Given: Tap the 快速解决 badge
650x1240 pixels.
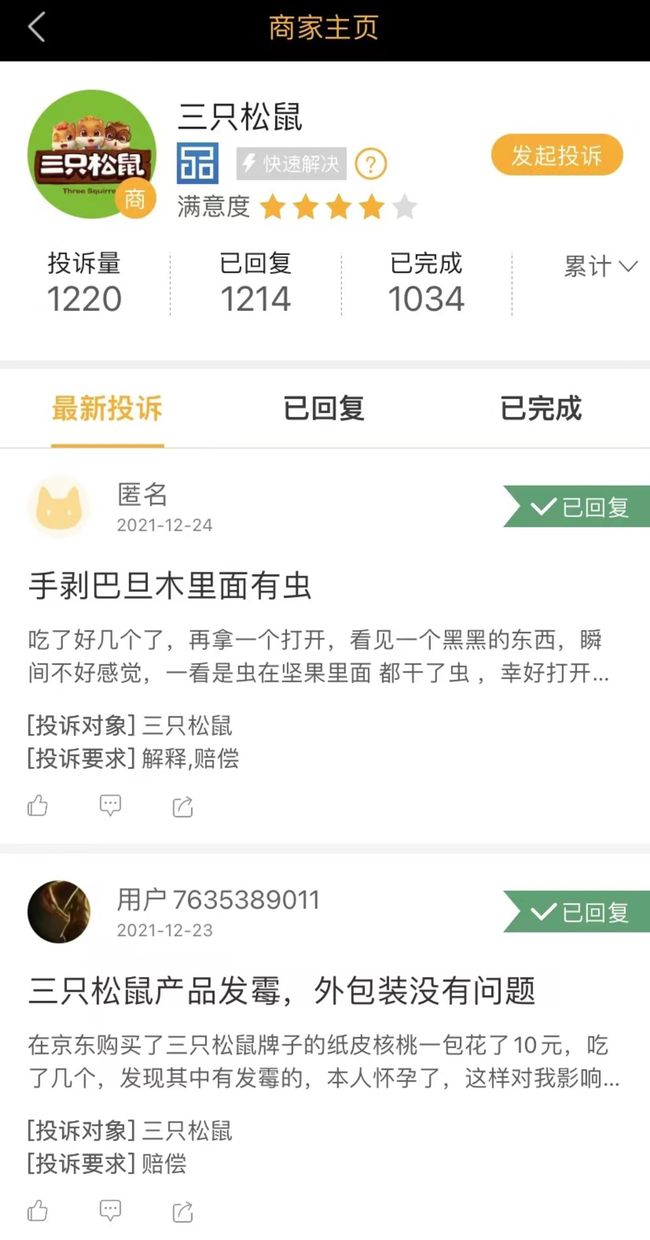Looking at the screenshot, I should tap(291, 163).
